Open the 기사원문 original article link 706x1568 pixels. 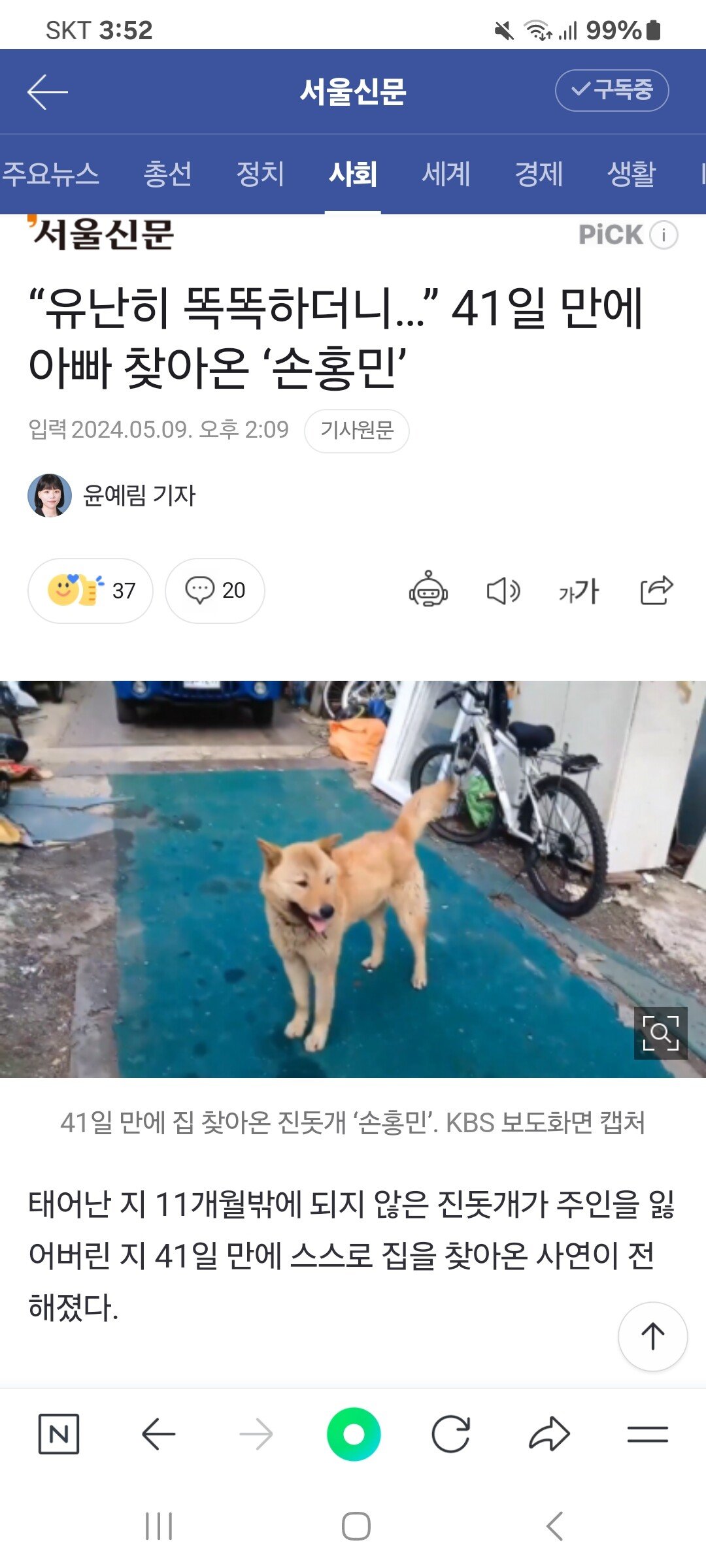(357, 431)
